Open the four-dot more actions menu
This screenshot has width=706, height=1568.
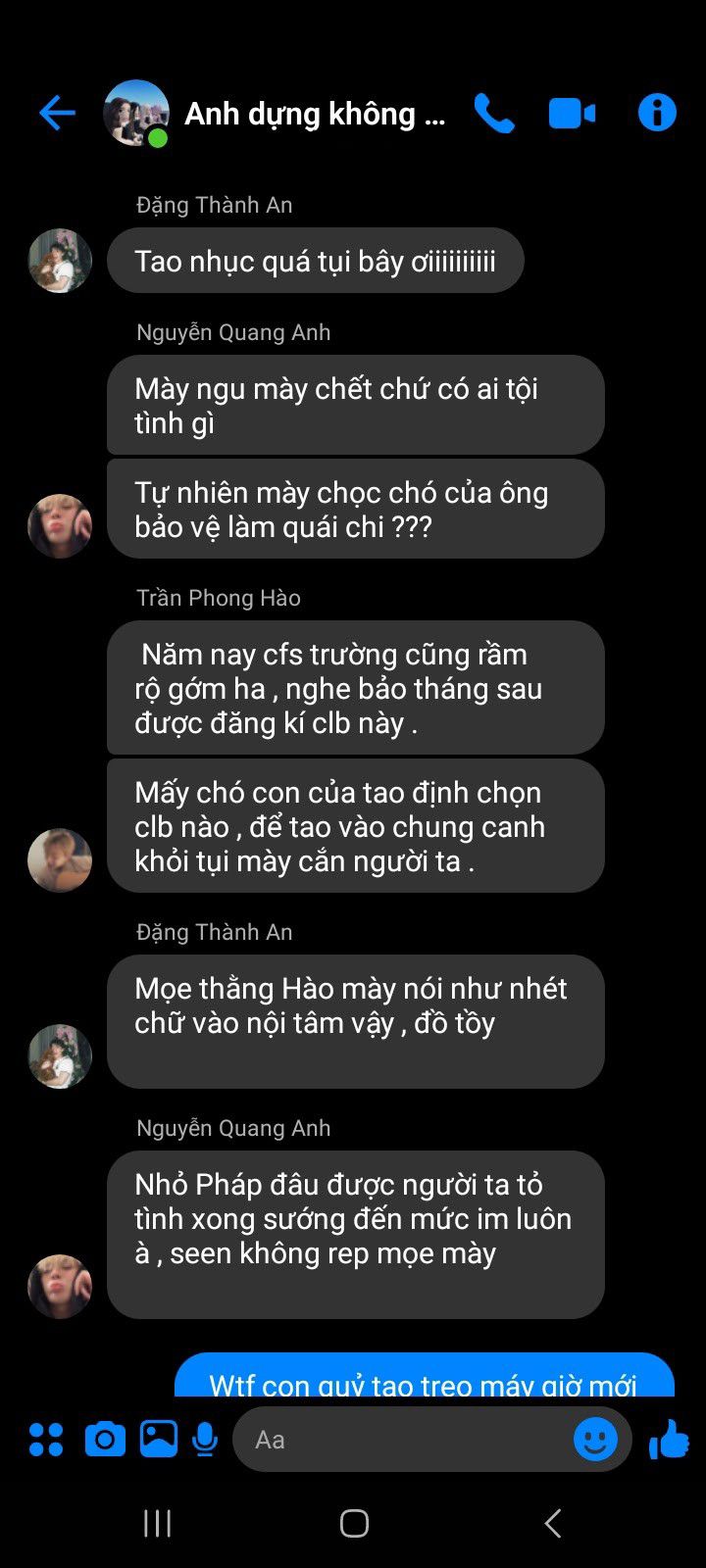click(x=46, y=1440)
